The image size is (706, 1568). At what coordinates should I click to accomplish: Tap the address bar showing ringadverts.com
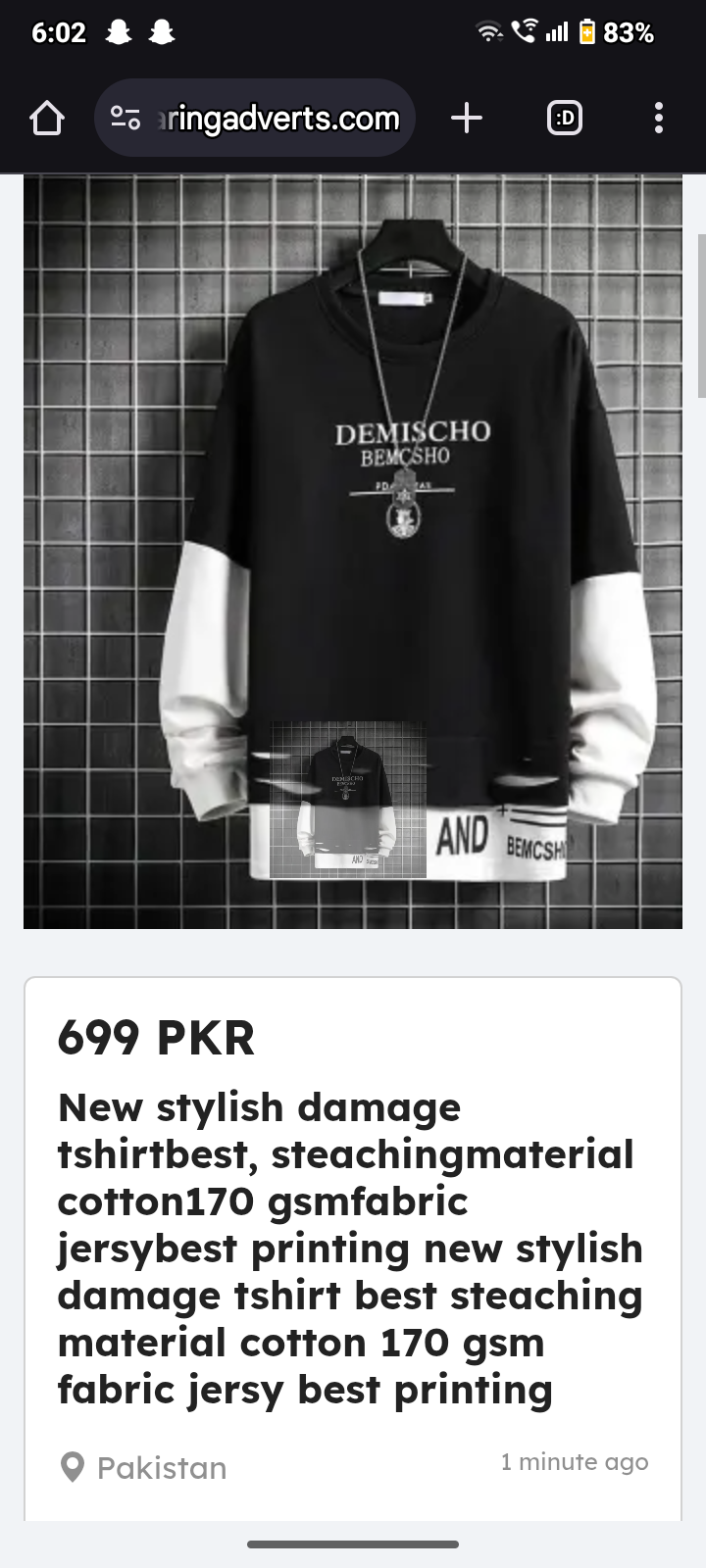[x=279, y=119]
